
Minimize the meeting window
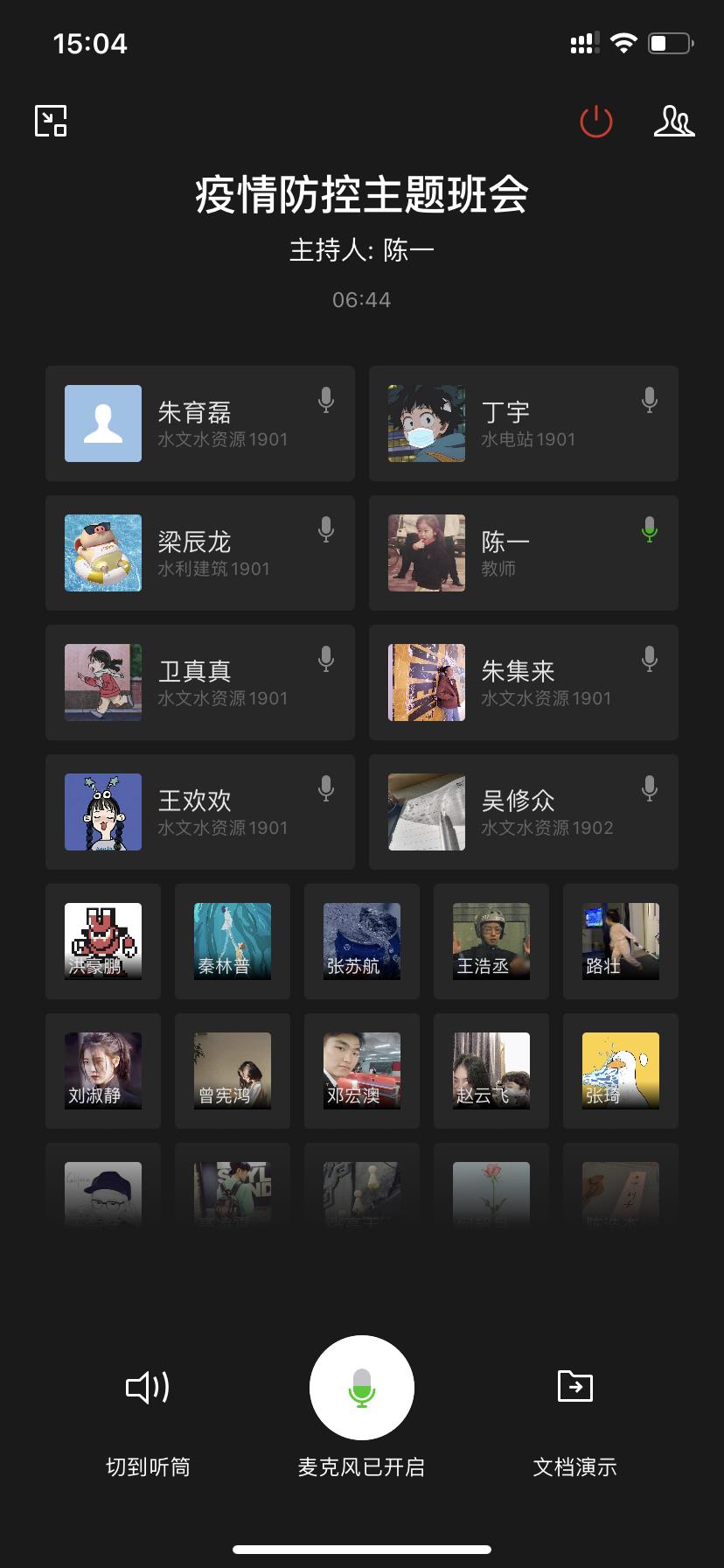[x=51, y=121]
